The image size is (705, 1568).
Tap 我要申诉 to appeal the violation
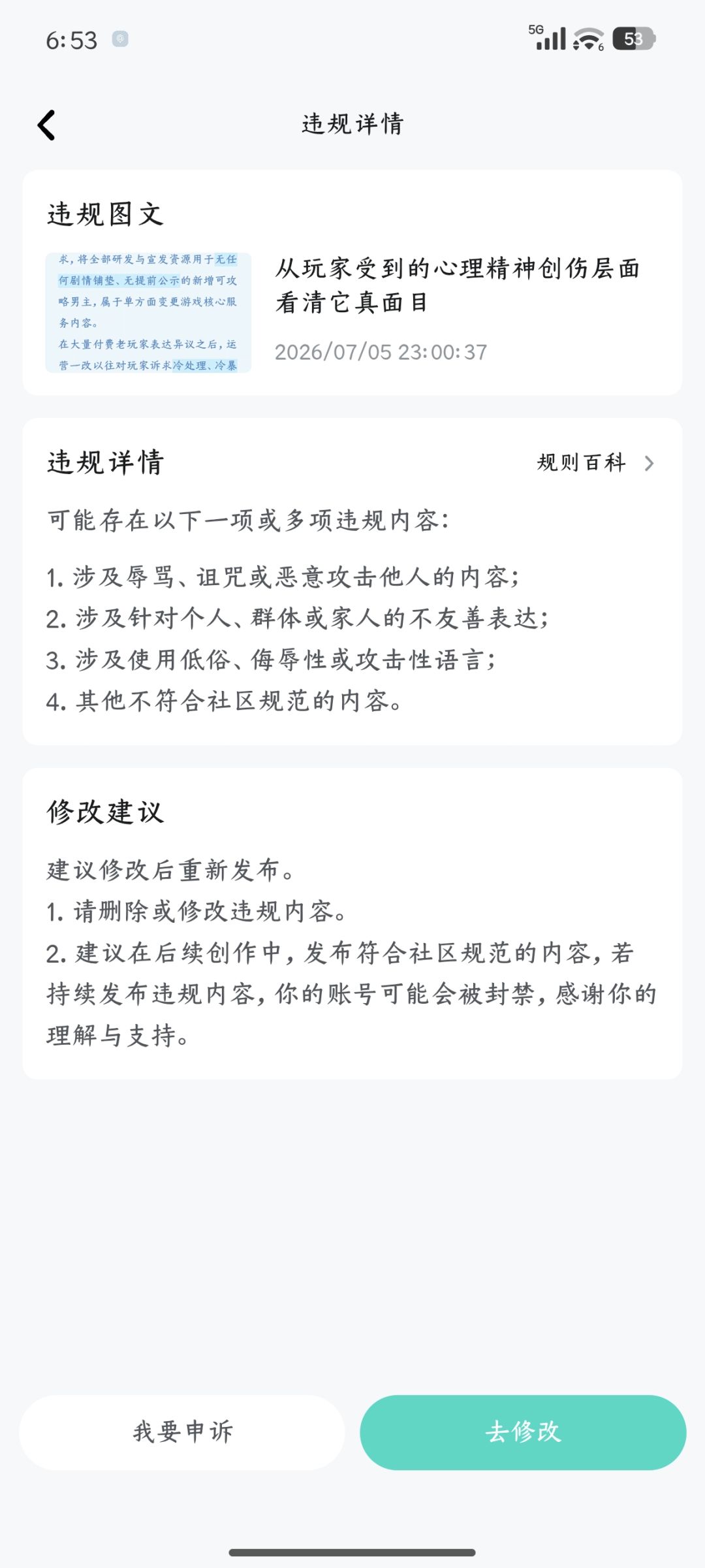pyautogui.click(x=182, y=1432)
